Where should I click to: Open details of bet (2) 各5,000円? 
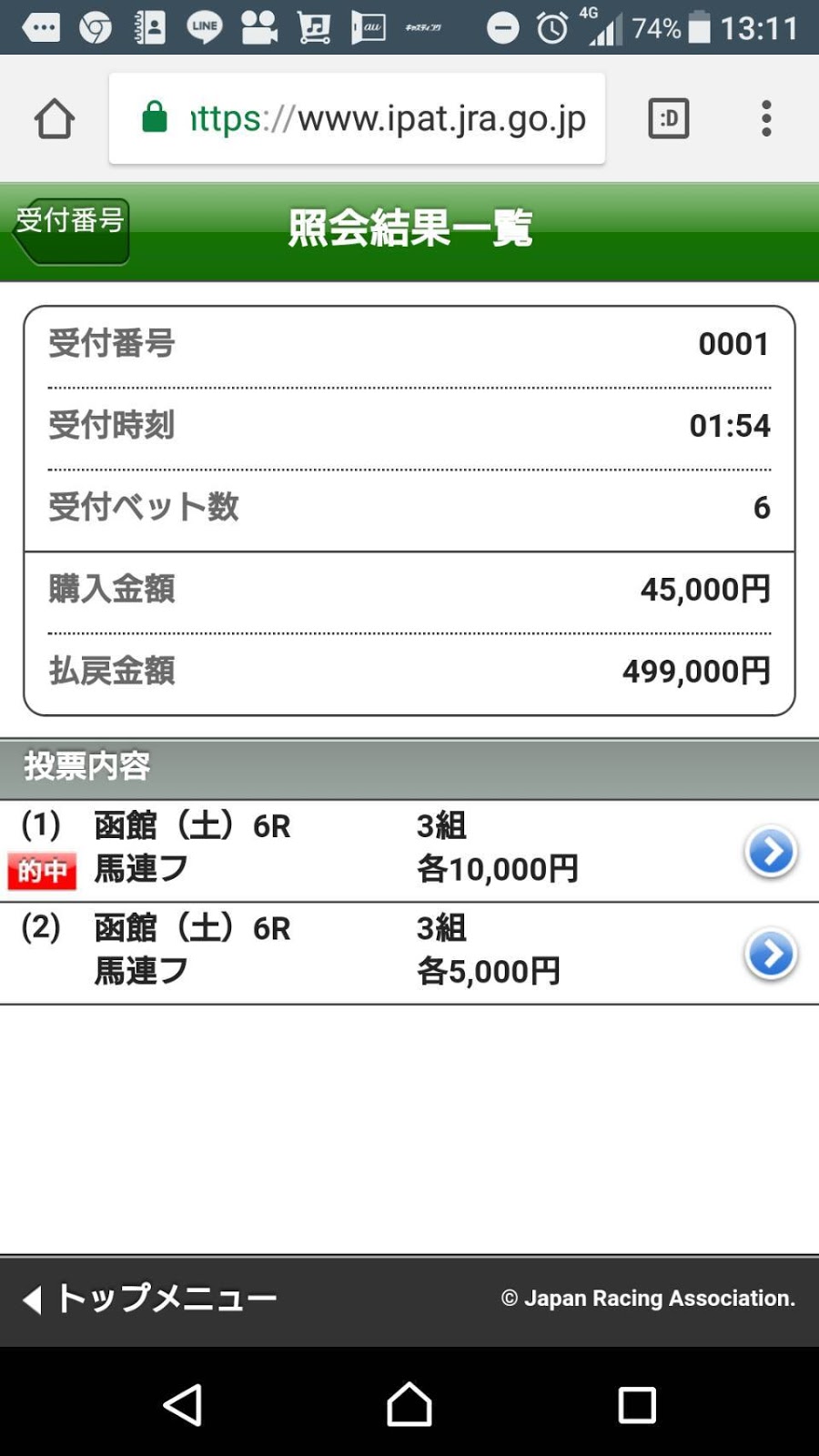[x=770, y=954]
